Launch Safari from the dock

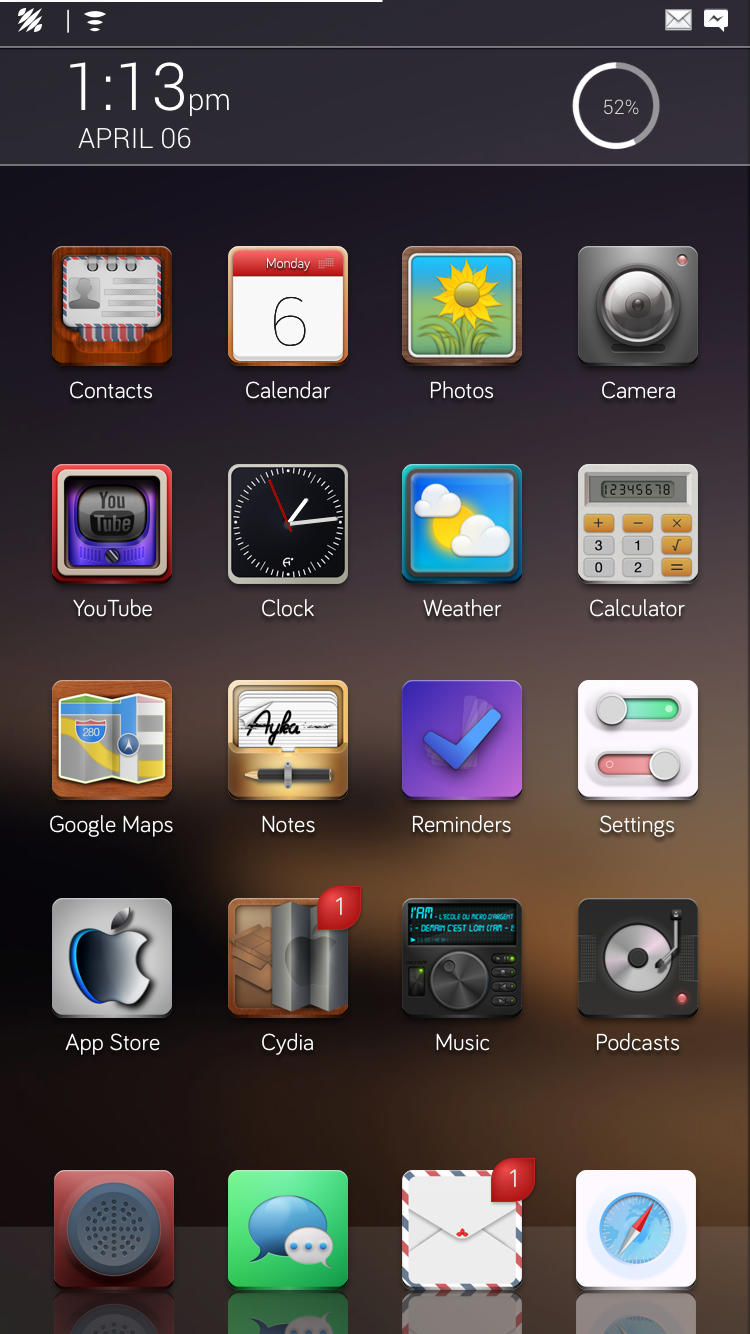636,1229
